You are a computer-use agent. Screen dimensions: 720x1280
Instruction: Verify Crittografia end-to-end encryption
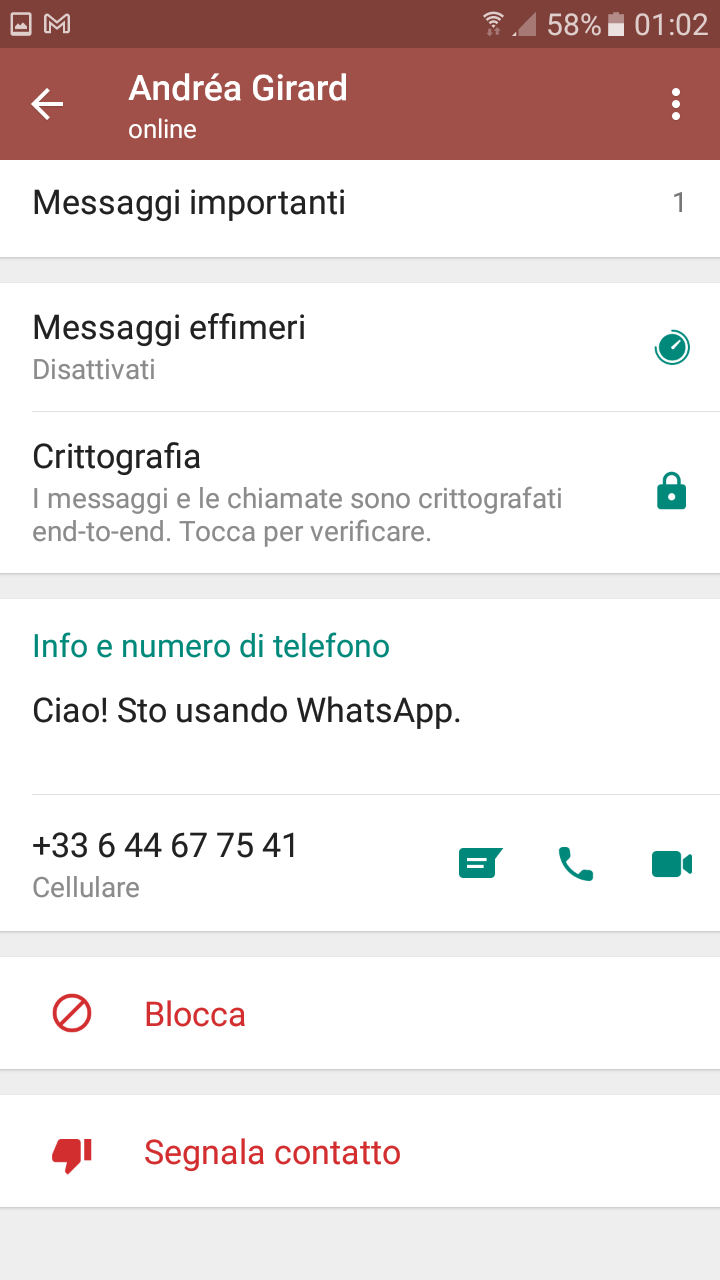point(360,492)
